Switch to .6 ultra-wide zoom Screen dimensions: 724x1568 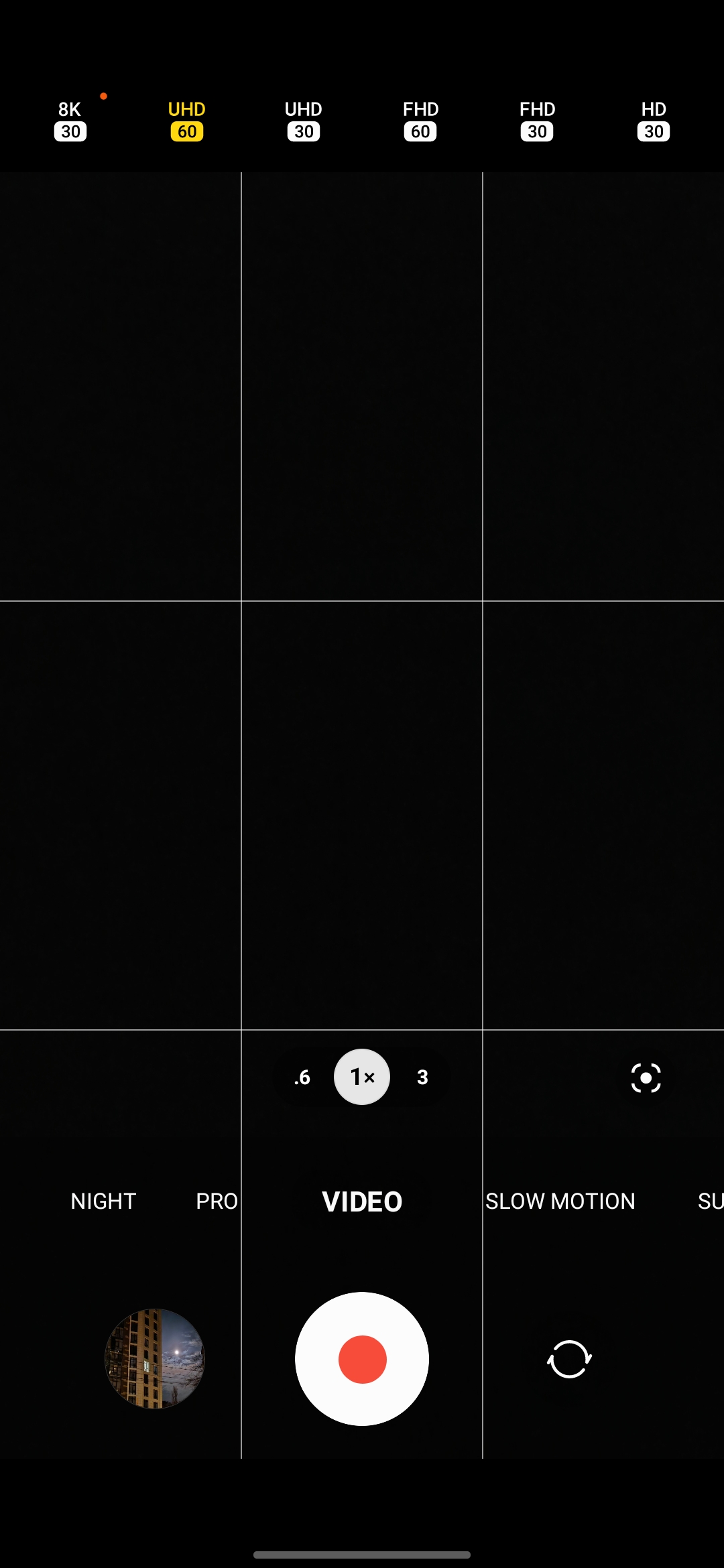click(x=302, y=1077)
